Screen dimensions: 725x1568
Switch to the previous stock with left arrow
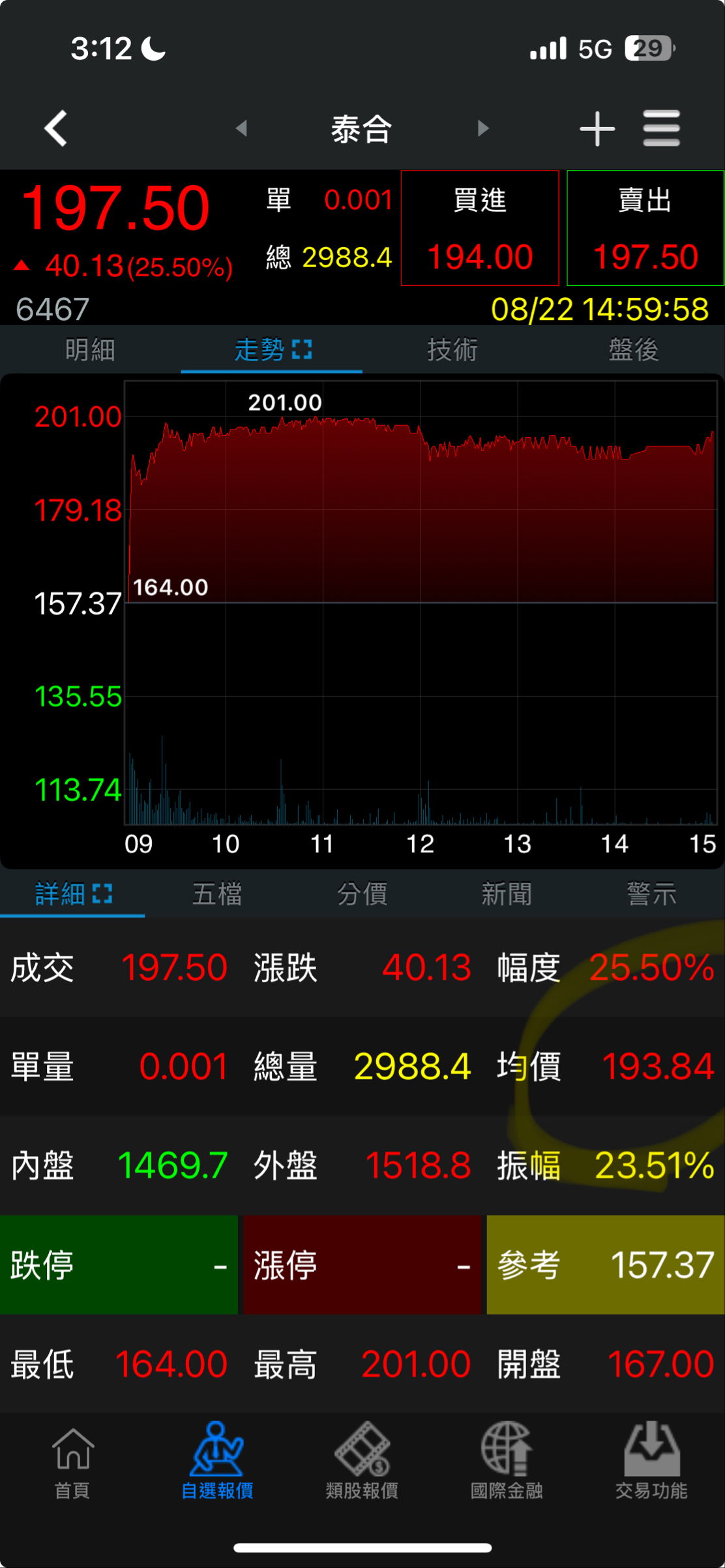[241, 128]
